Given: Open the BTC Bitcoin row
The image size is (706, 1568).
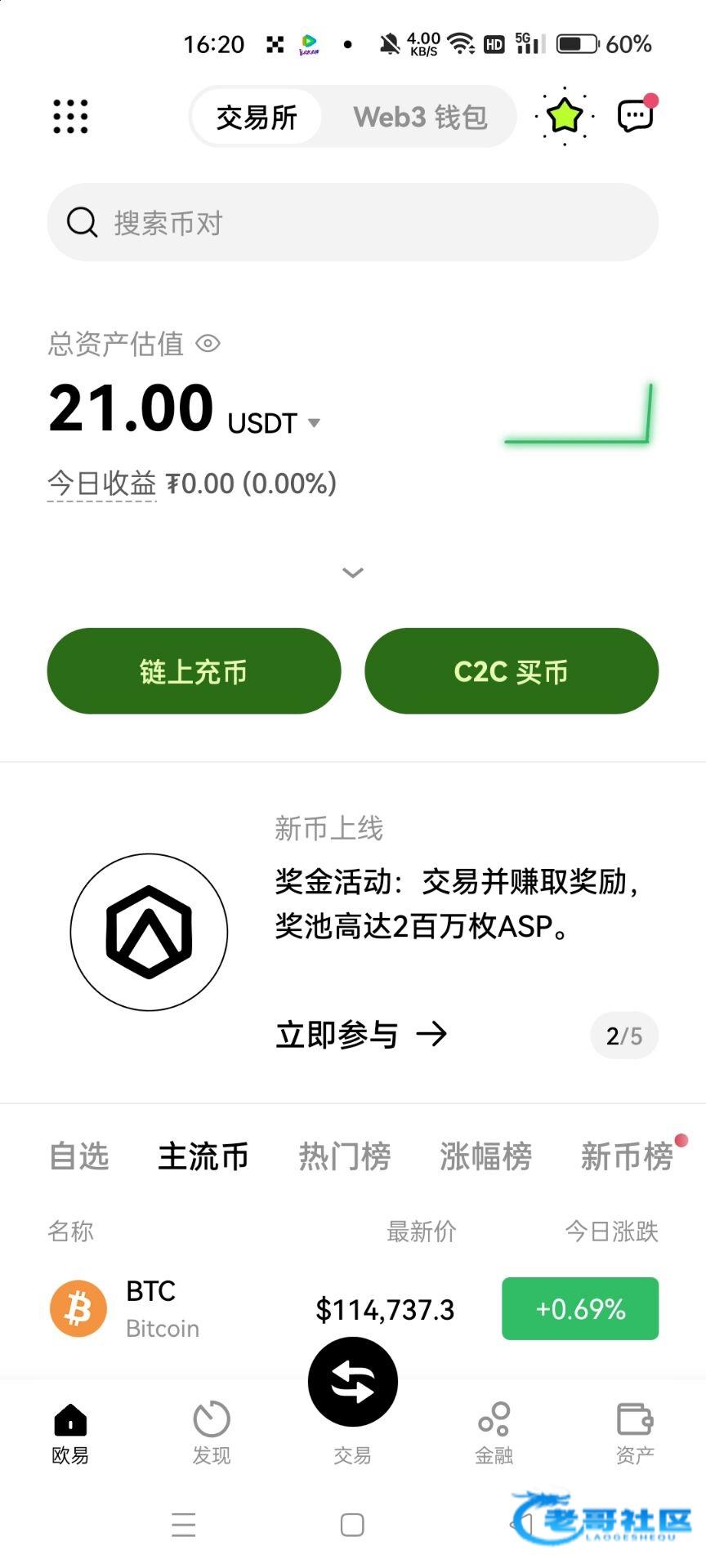Looking at the screenshot, I should pos(353,1309).
